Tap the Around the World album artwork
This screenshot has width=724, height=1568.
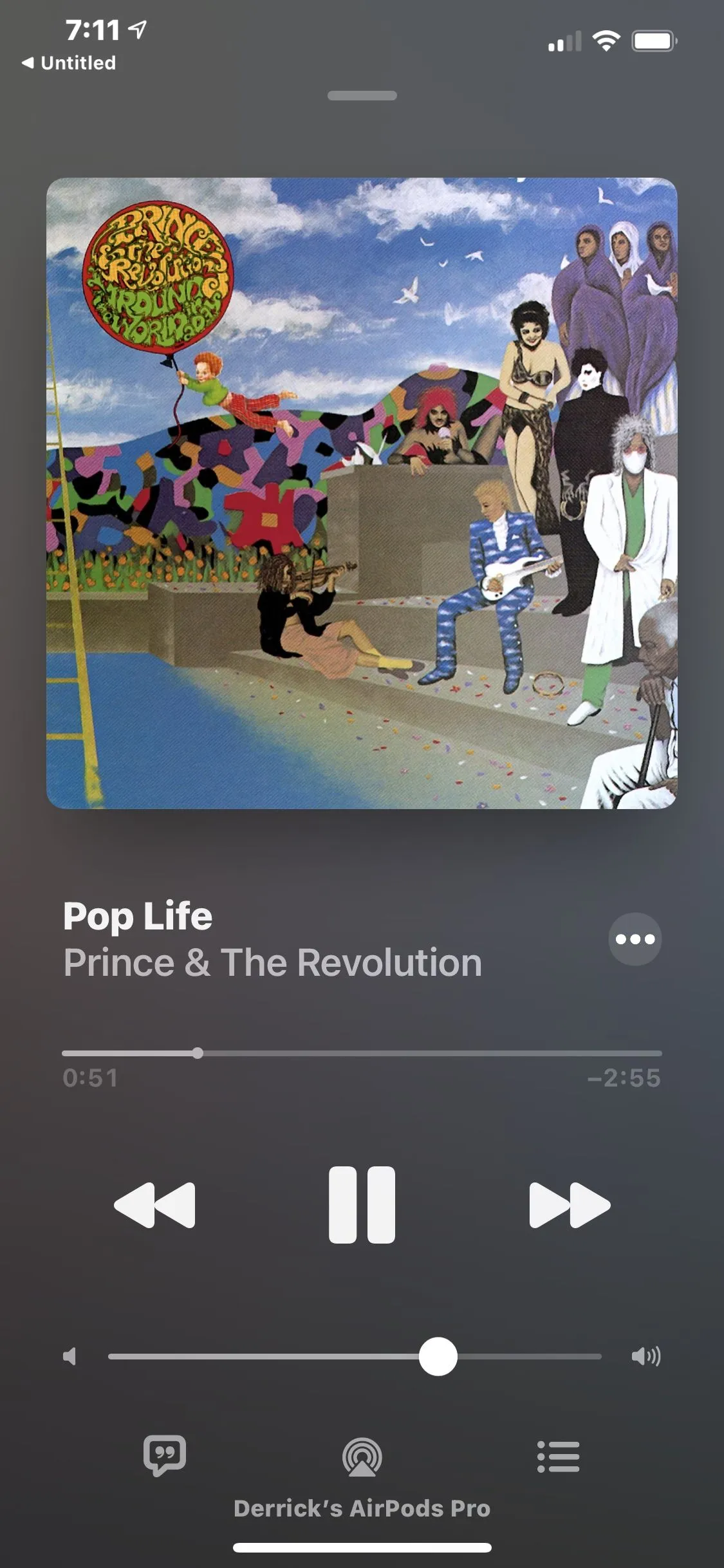tap(362, 493)
